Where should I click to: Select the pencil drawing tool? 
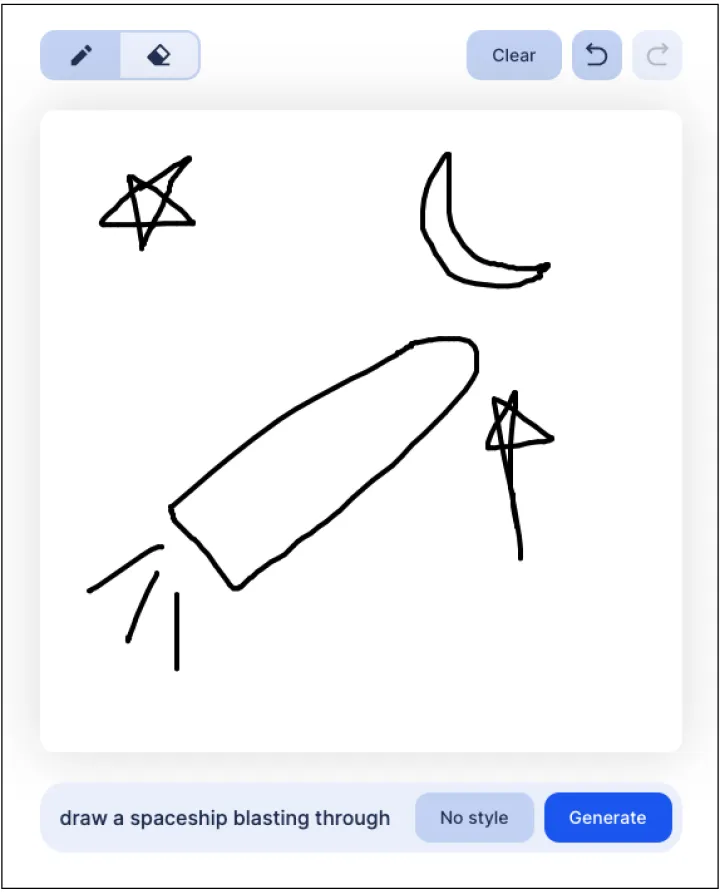pos(81,56)
